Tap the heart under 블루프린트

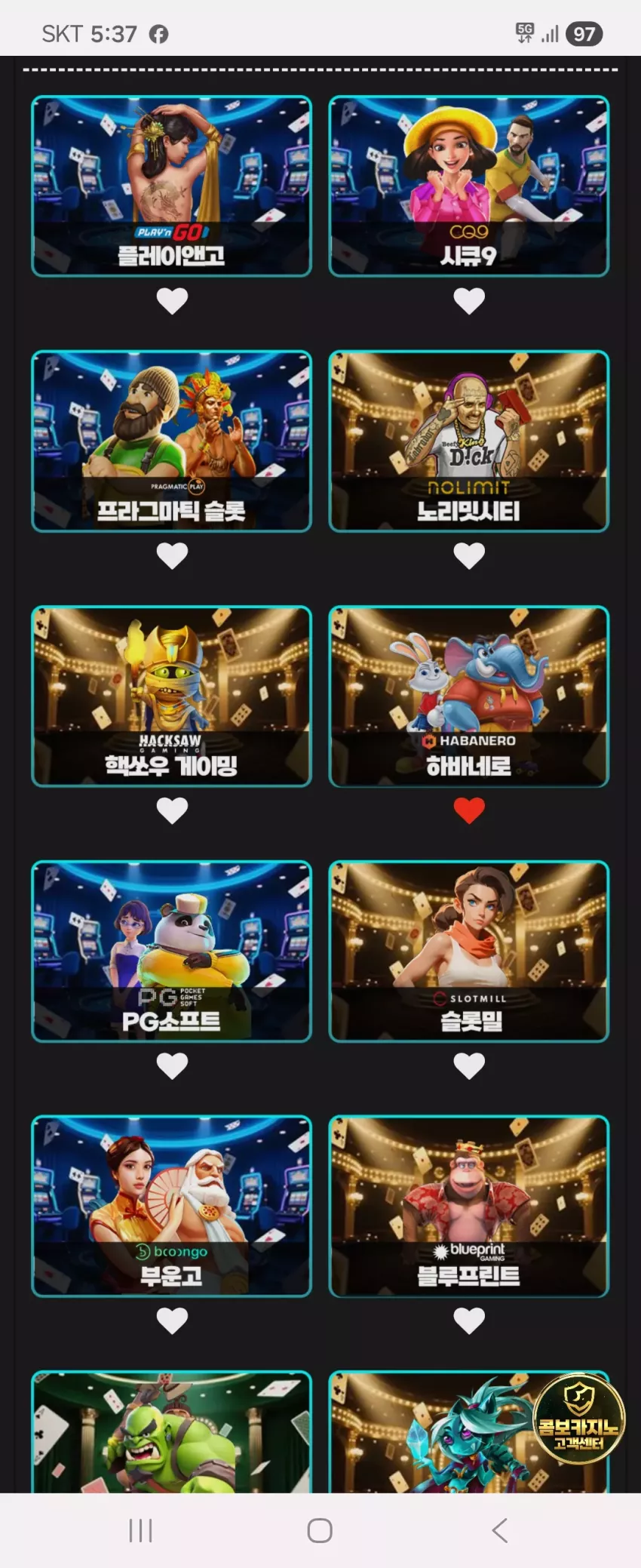(469, 1321)
